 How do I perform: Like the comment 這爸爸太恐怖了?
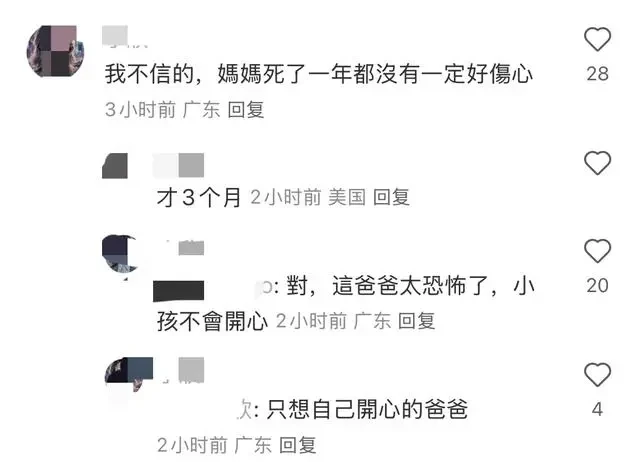(597, 251)
